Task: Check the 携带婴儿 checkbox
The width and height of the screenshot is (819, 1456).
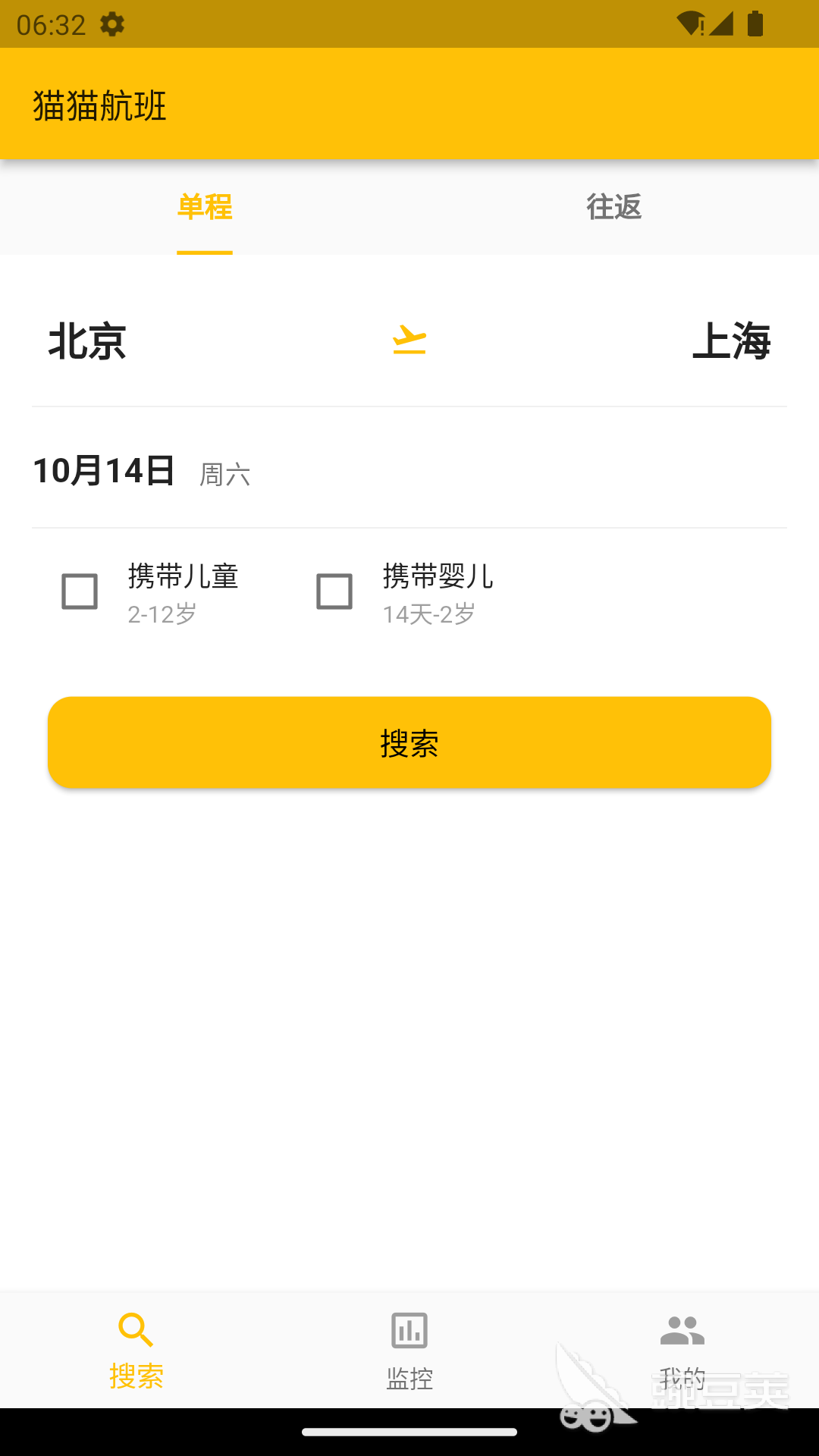Action: (334, 591)
